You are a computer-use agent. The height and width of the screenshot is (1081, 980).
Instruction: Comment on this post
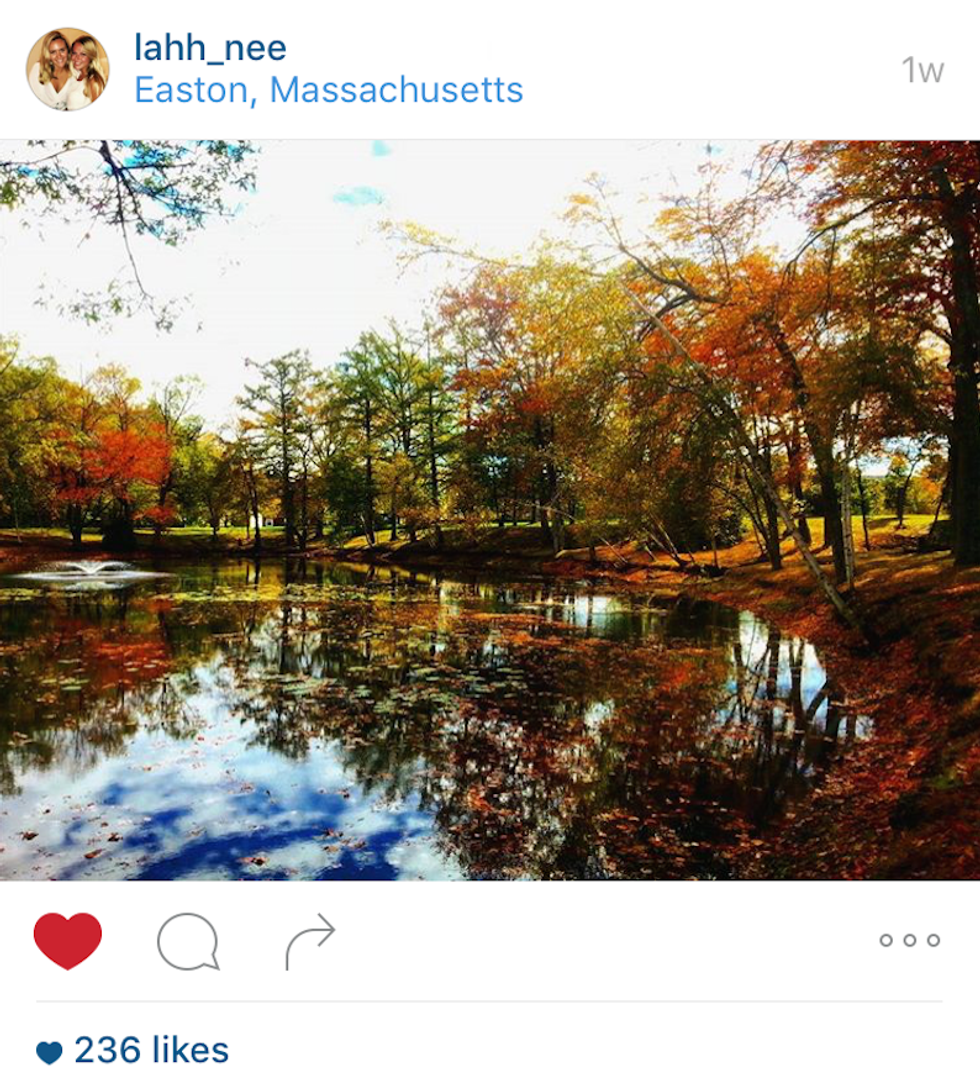tap(188, 941)
